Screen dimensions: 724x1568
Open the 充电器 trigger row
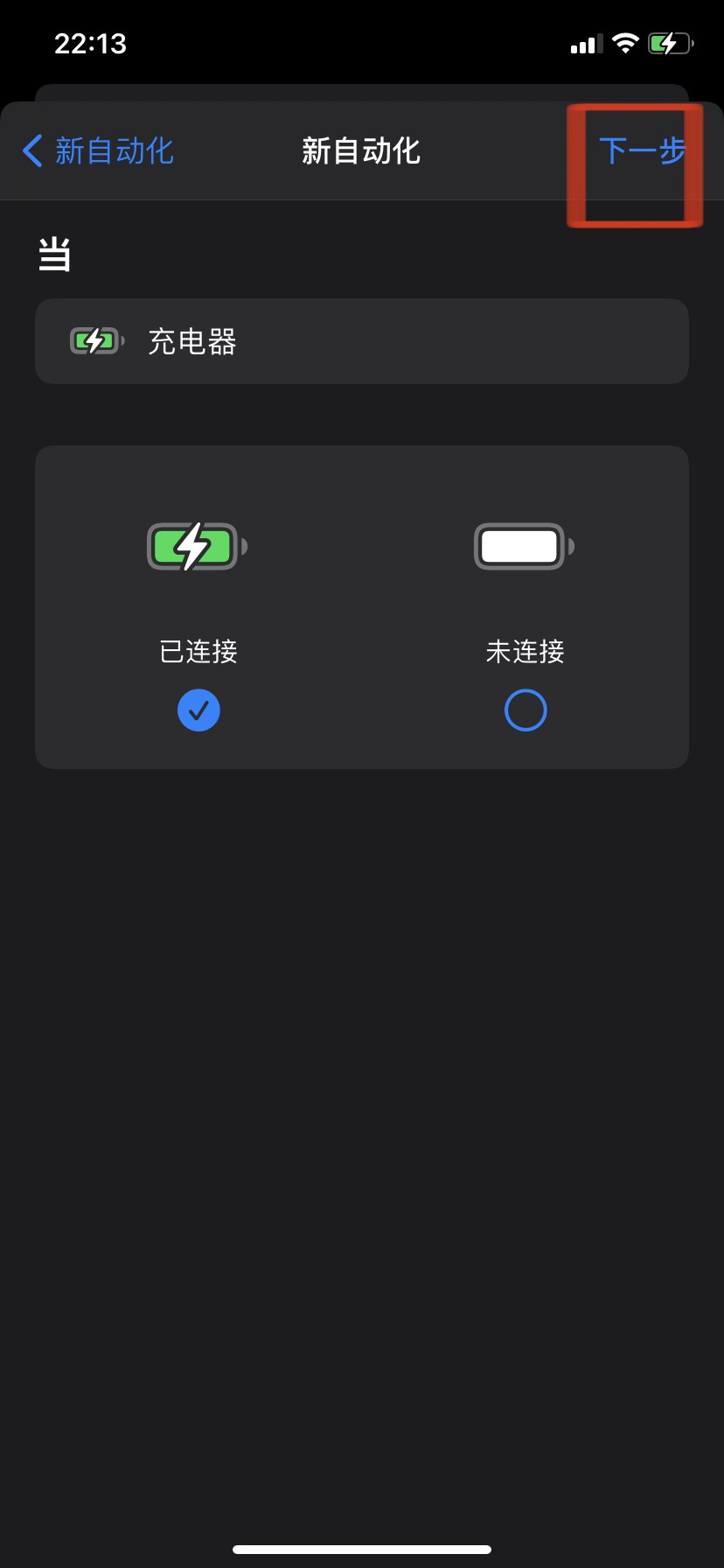coord(362,341)
